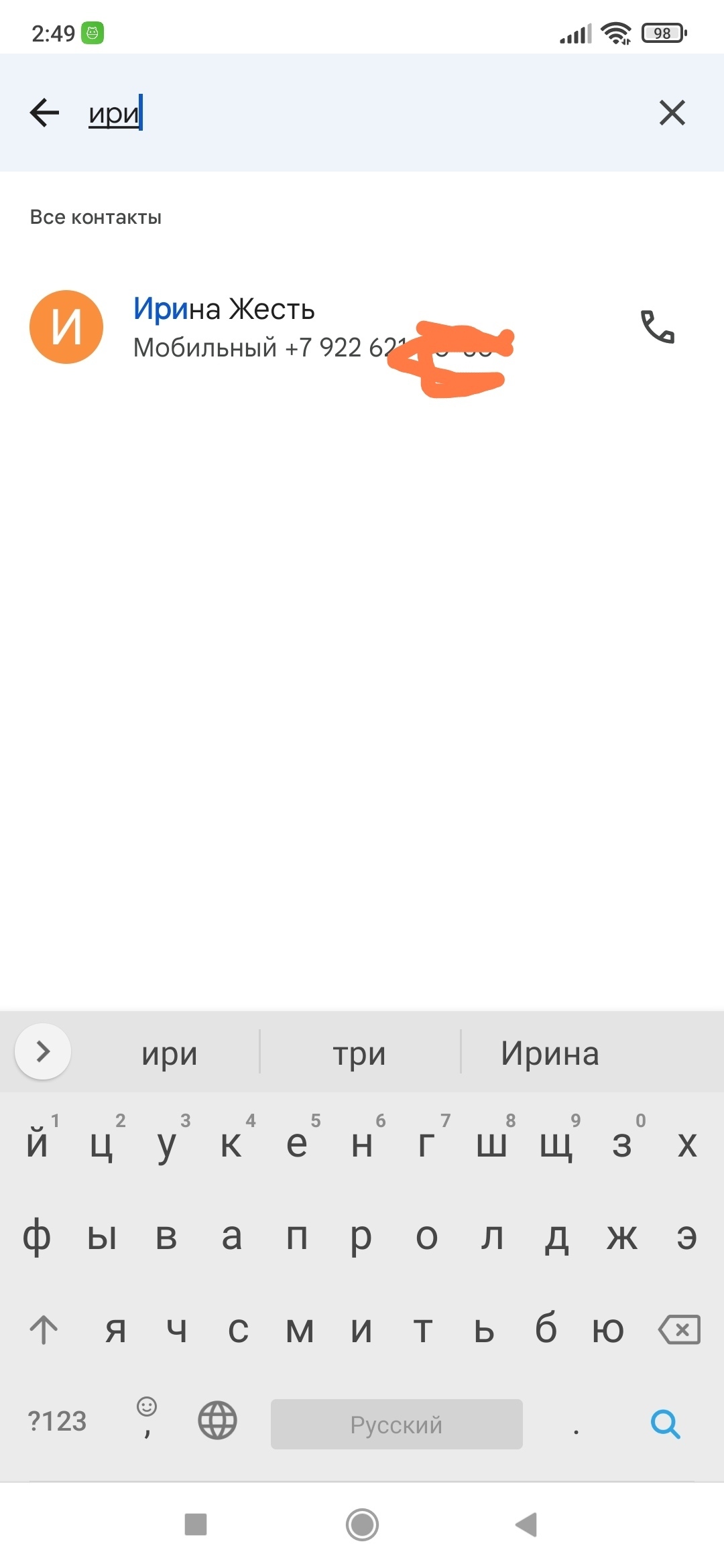Open the contact Ирина Жесть
This screenshot has height=1568, width=724.
[268, 327]
